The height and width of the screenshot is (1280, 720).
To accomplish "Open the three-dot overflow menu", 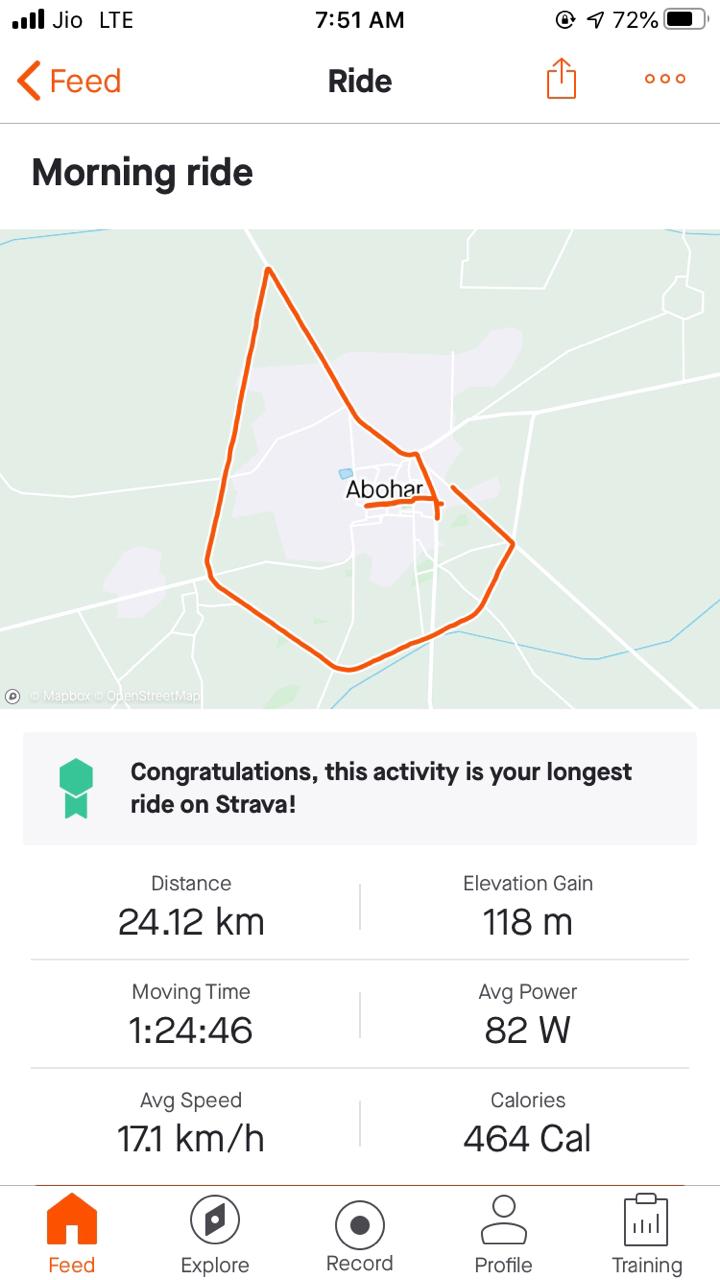I will [x=665, y=79].
